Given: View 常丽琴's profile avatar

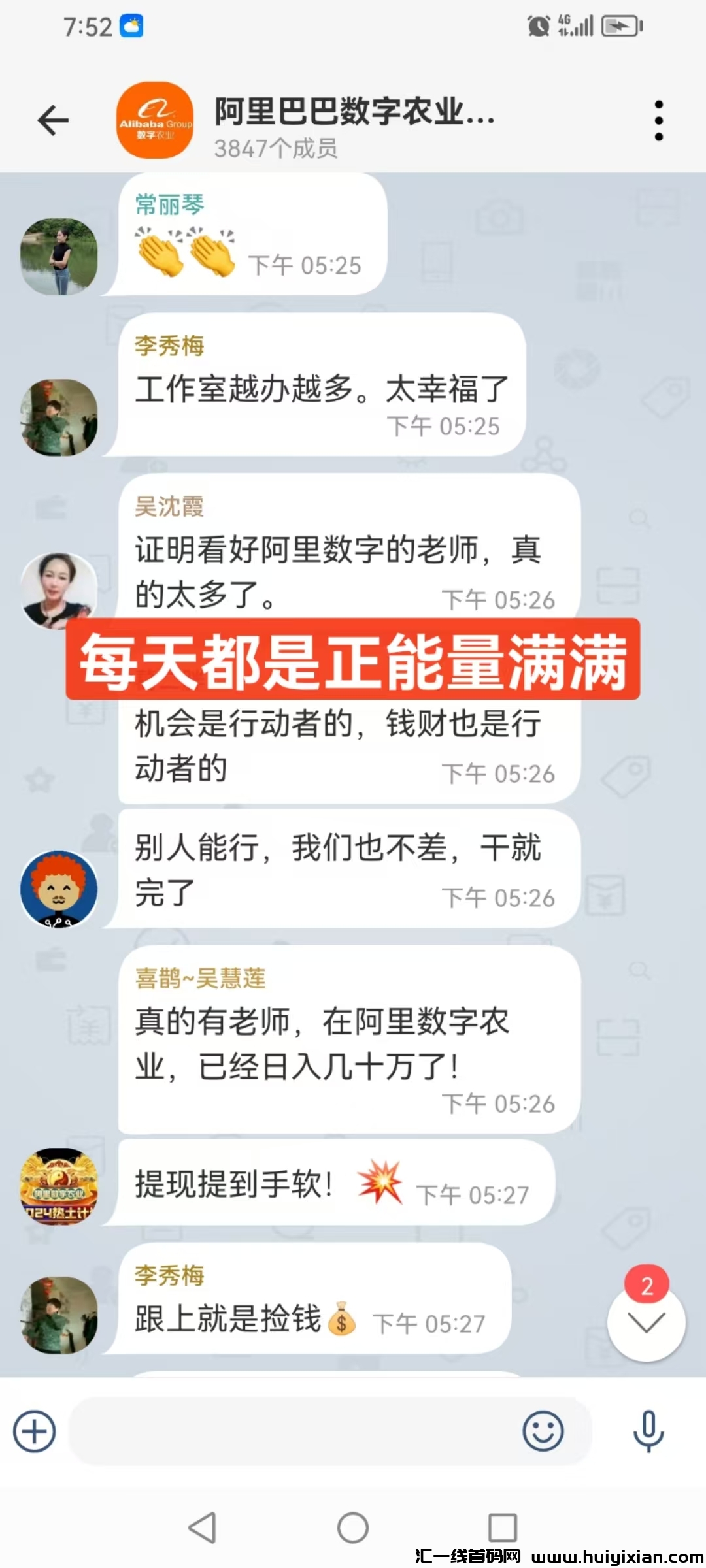Looking at the screenshot, I should tap(59, 256).
